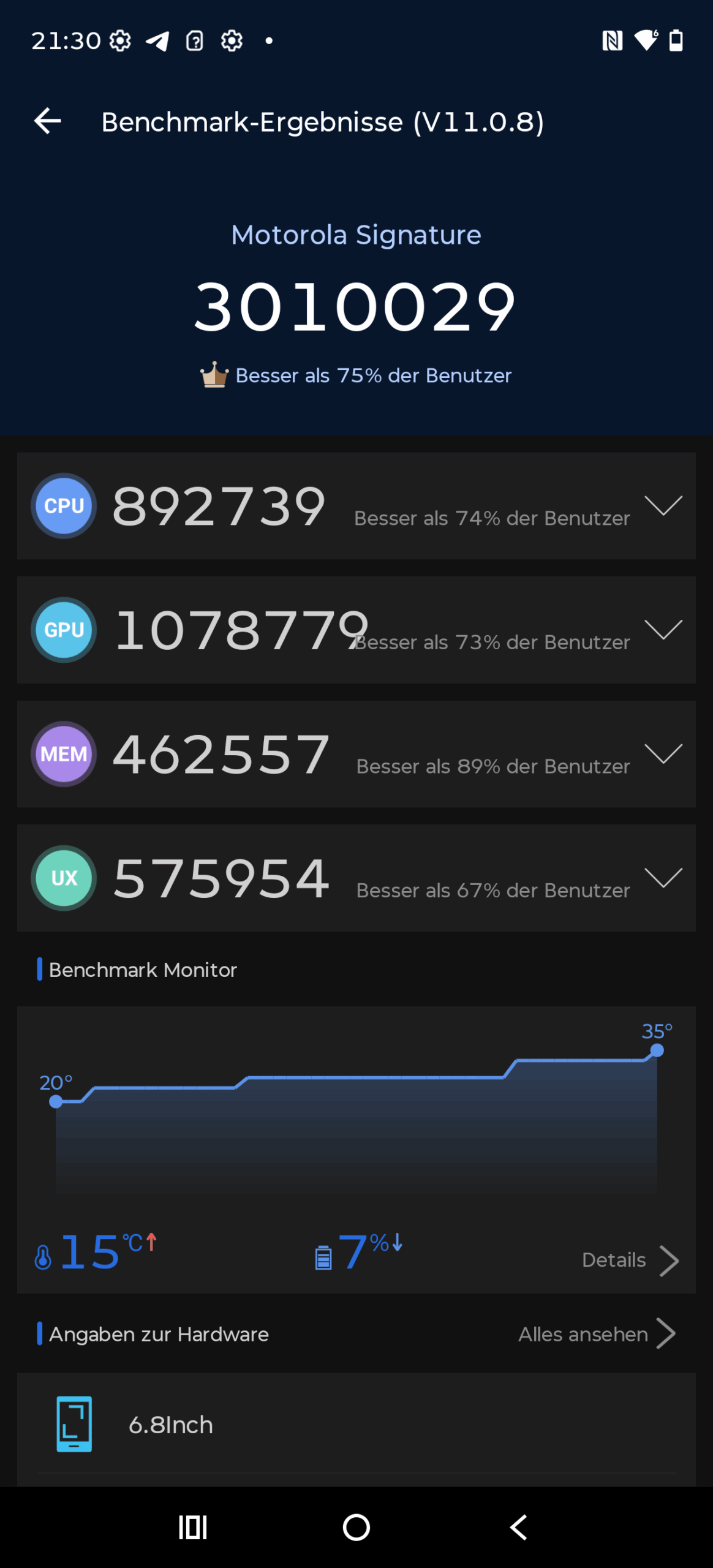Open Alles ansehen for hardware info
Viewport: 713px width, 1568px height.
(596, 1334)
